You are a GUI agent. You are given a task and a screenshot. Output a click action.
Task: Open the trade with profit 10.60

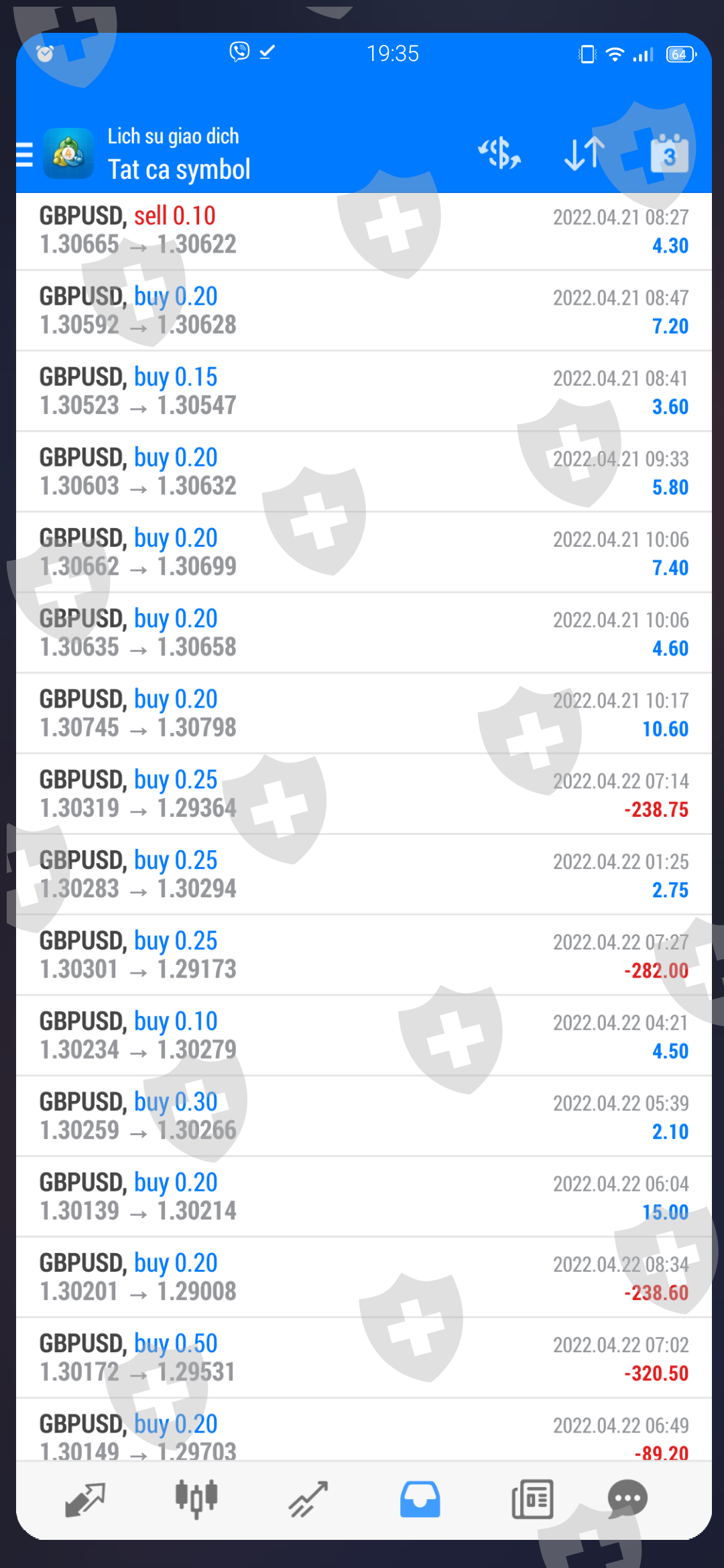point(362,714)
